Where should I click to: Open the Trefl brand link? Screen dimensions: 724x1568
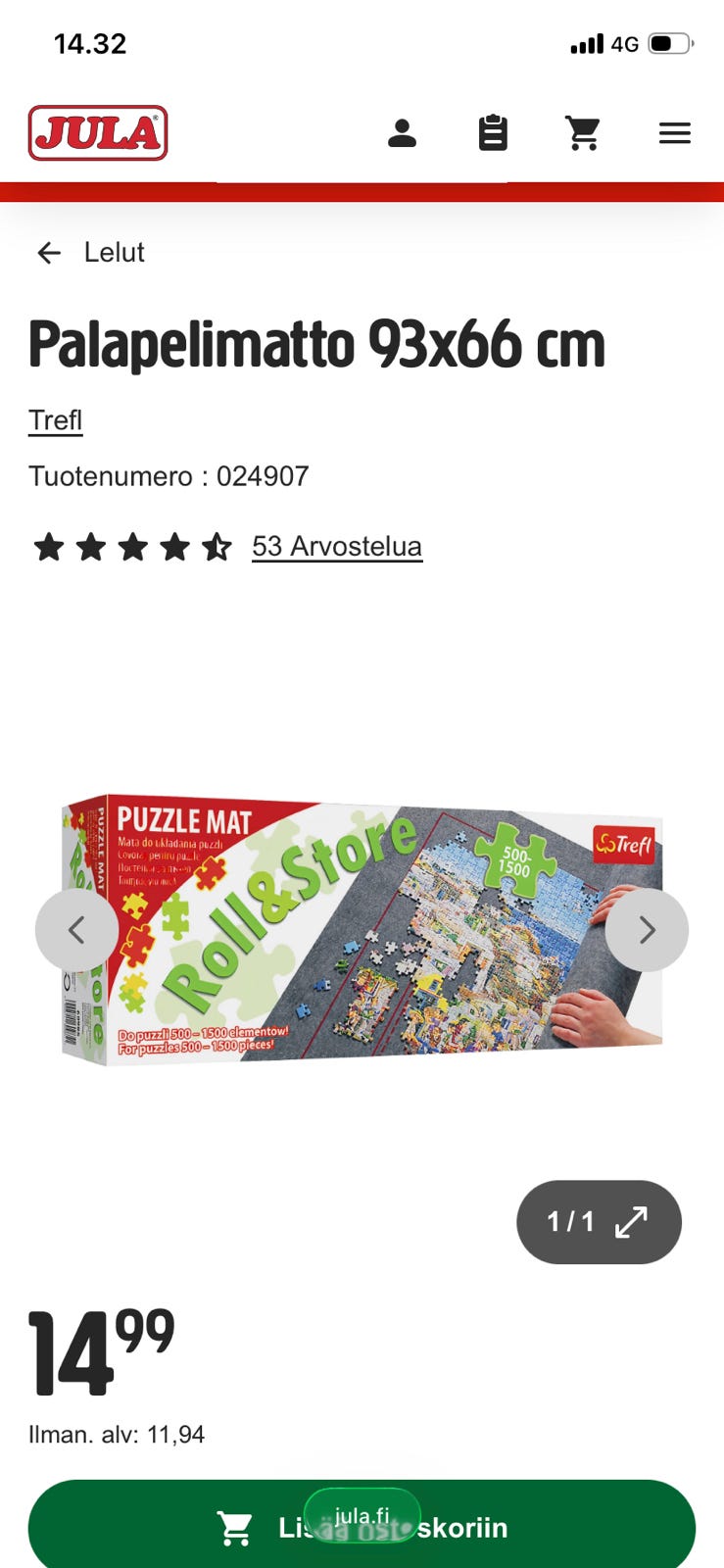tap(55, 420)
